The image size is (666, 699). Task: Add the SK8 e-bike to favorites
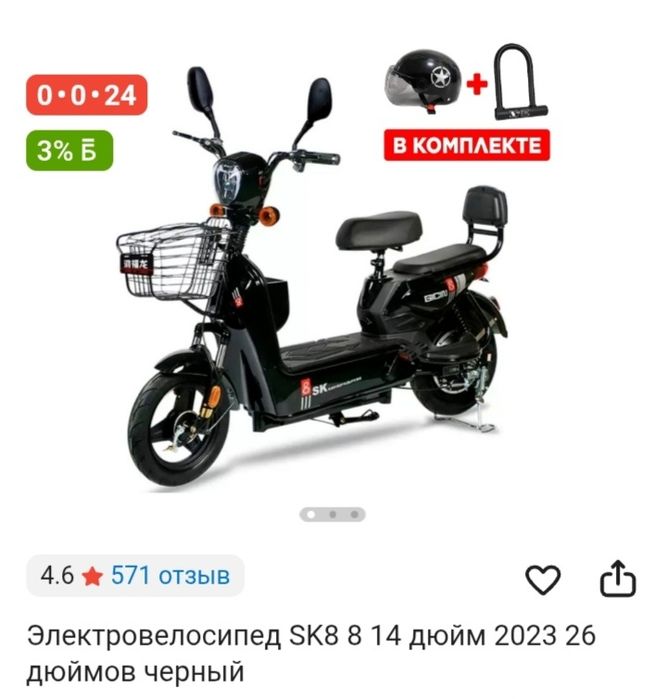click(543, 578)
